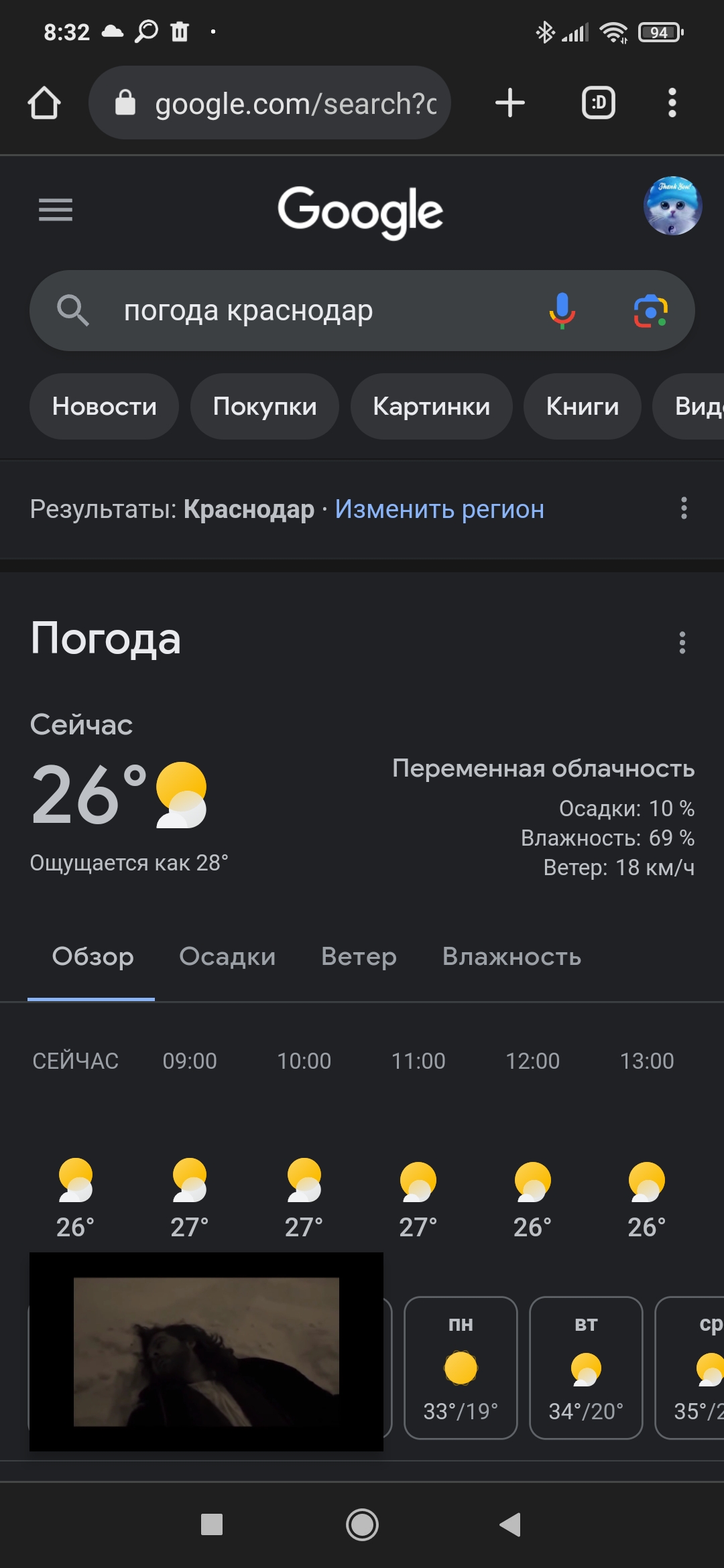
Task: Tap the Google account profile avatar
Action: point(672,206)
